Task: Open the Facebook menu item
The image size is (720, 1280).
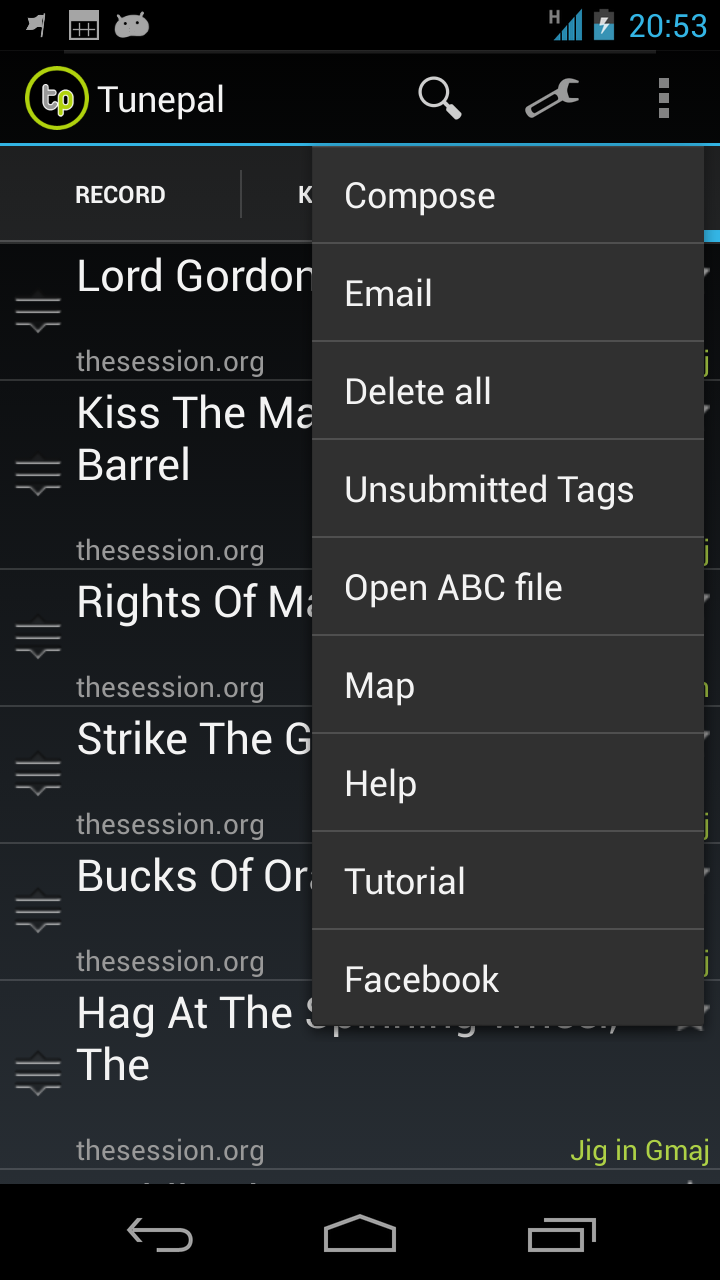Action: click(x=507, y=980)
